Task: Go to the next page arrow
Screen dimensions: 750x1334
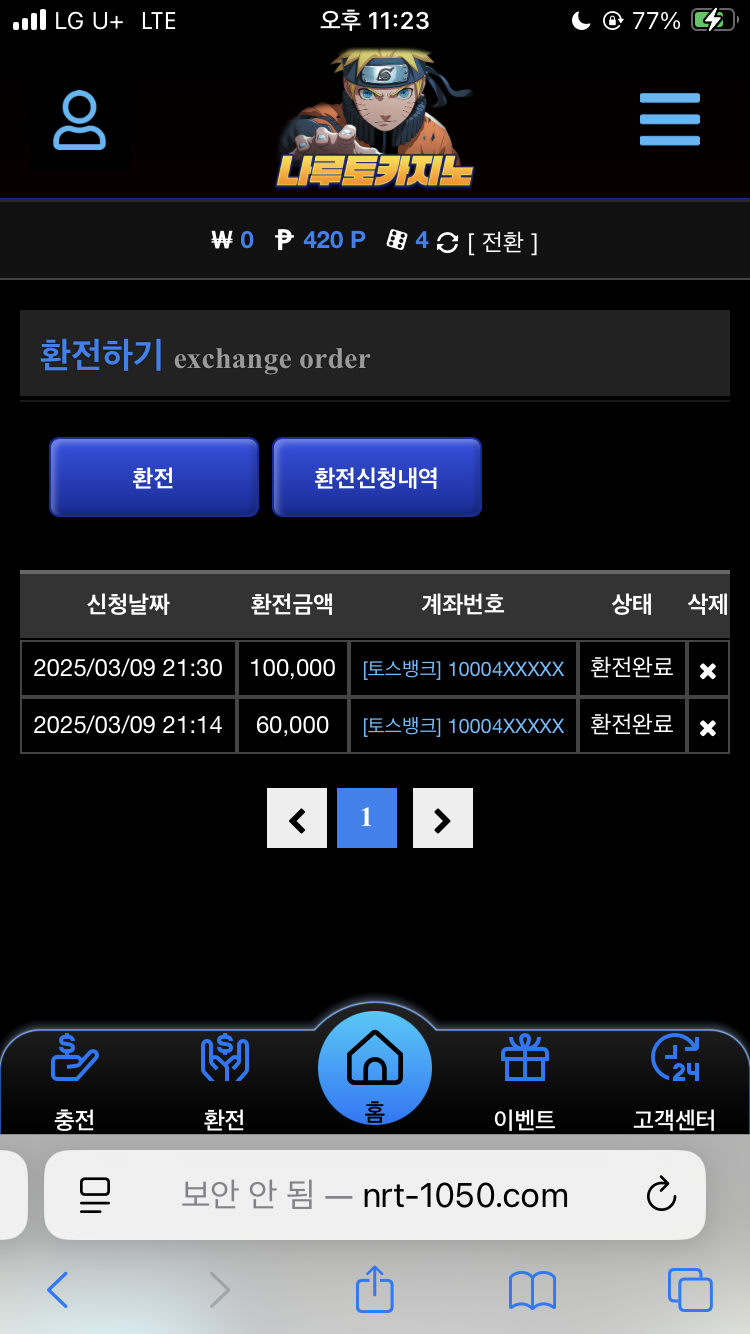Action: tap(443, 818)
